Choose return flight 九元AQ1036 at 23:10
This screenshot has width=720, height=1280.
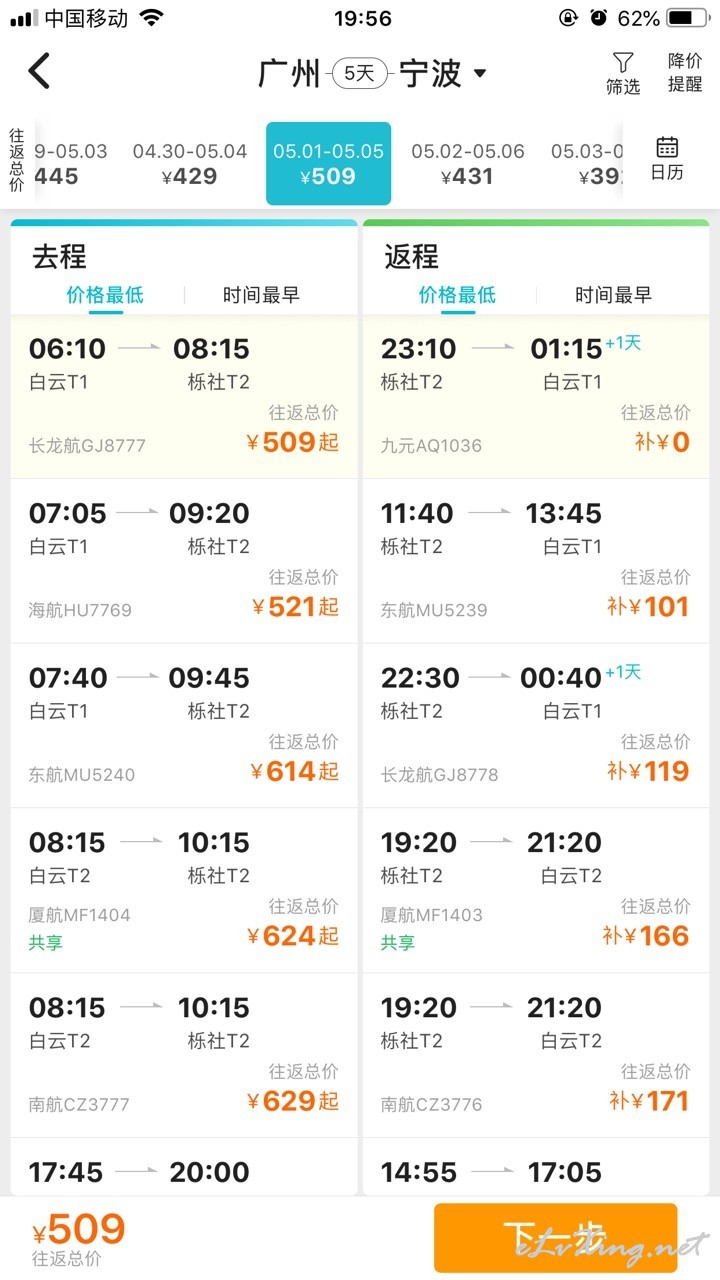pyautogui.click(x=536, y=396)
